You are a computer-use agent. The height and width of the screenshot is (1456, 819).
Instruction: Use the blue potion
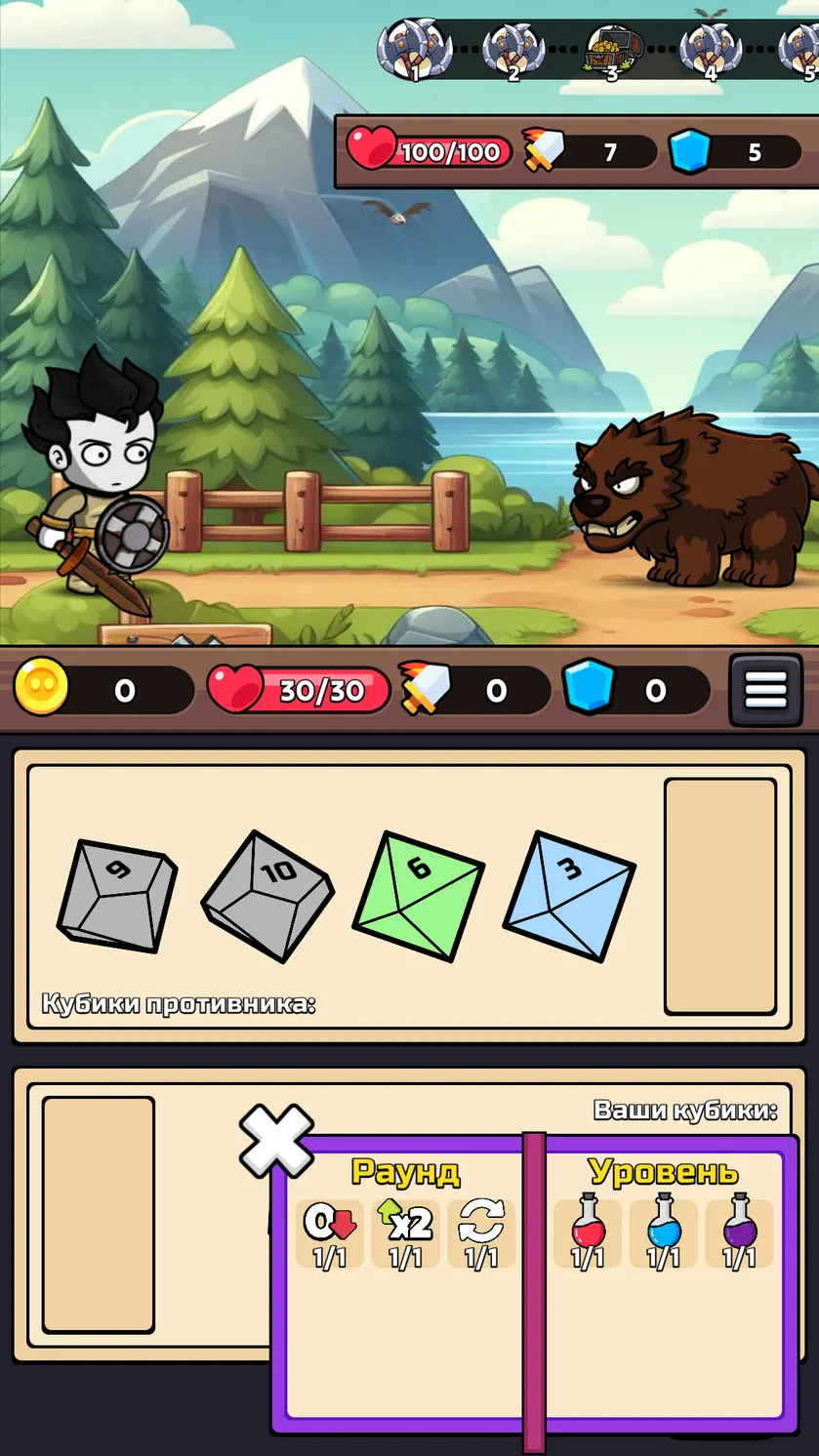click(664, 1234)
